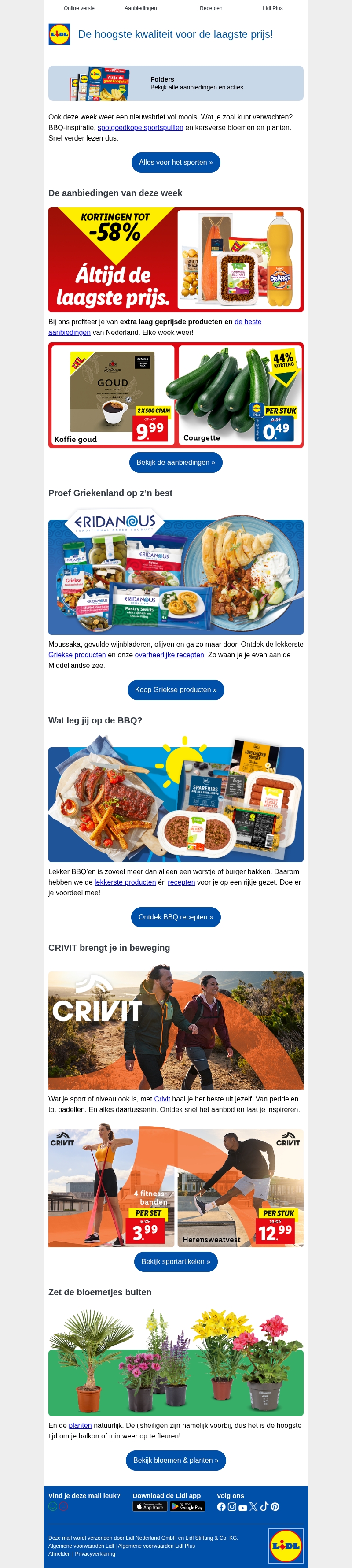352x1568 pixels.
Task: Open the Online versie link
Action: click(79, 8)
